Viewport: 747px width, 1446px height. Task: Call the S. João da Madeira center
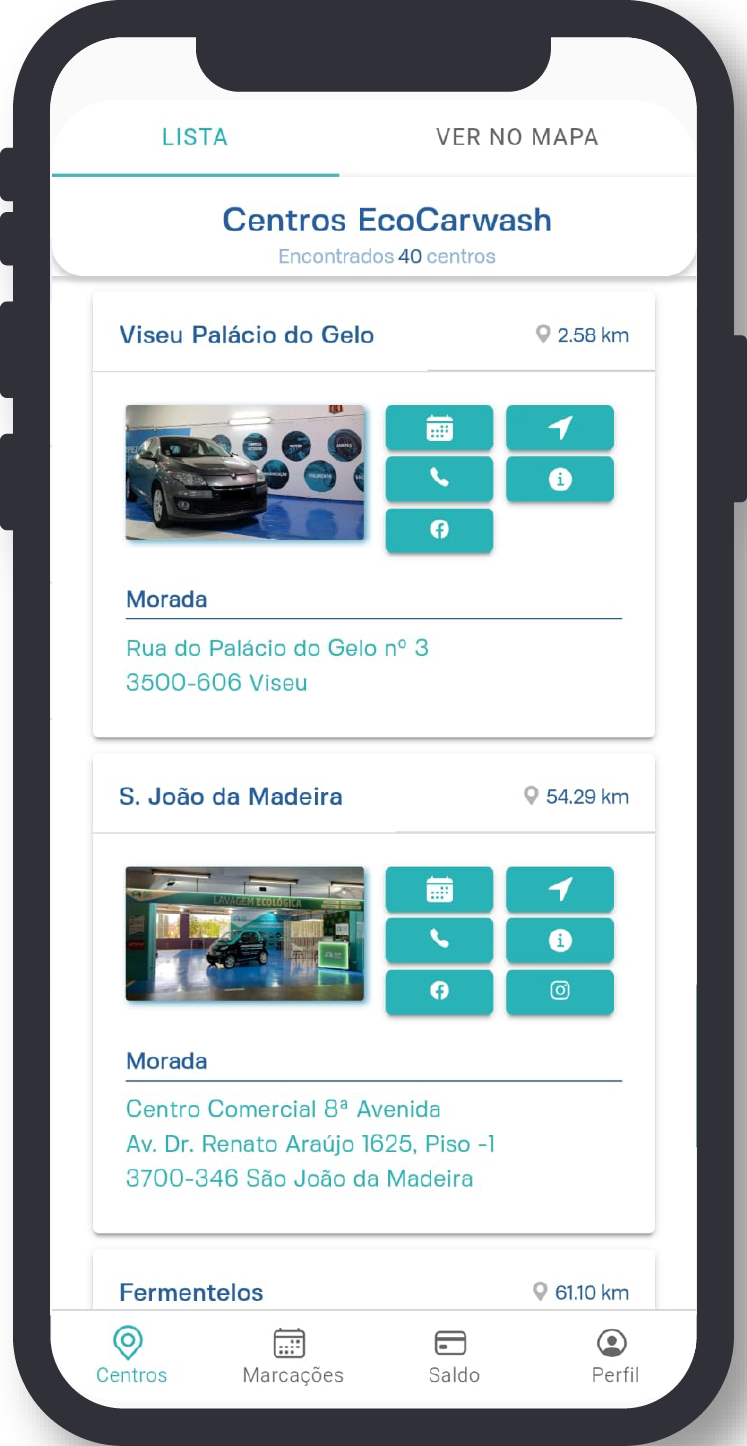point(439,940)
